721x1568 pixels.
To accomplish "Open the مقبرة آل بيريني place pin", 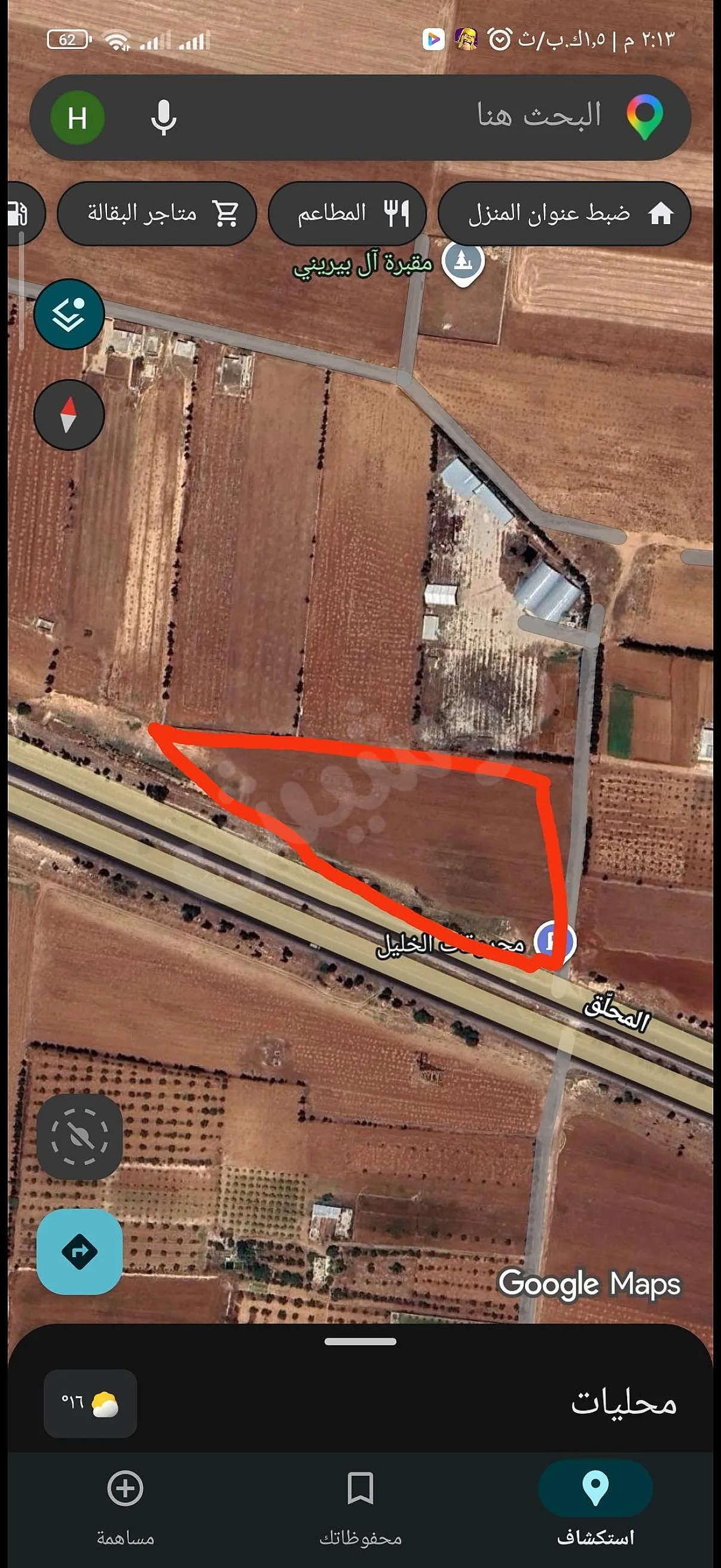I will click(463, 263).
